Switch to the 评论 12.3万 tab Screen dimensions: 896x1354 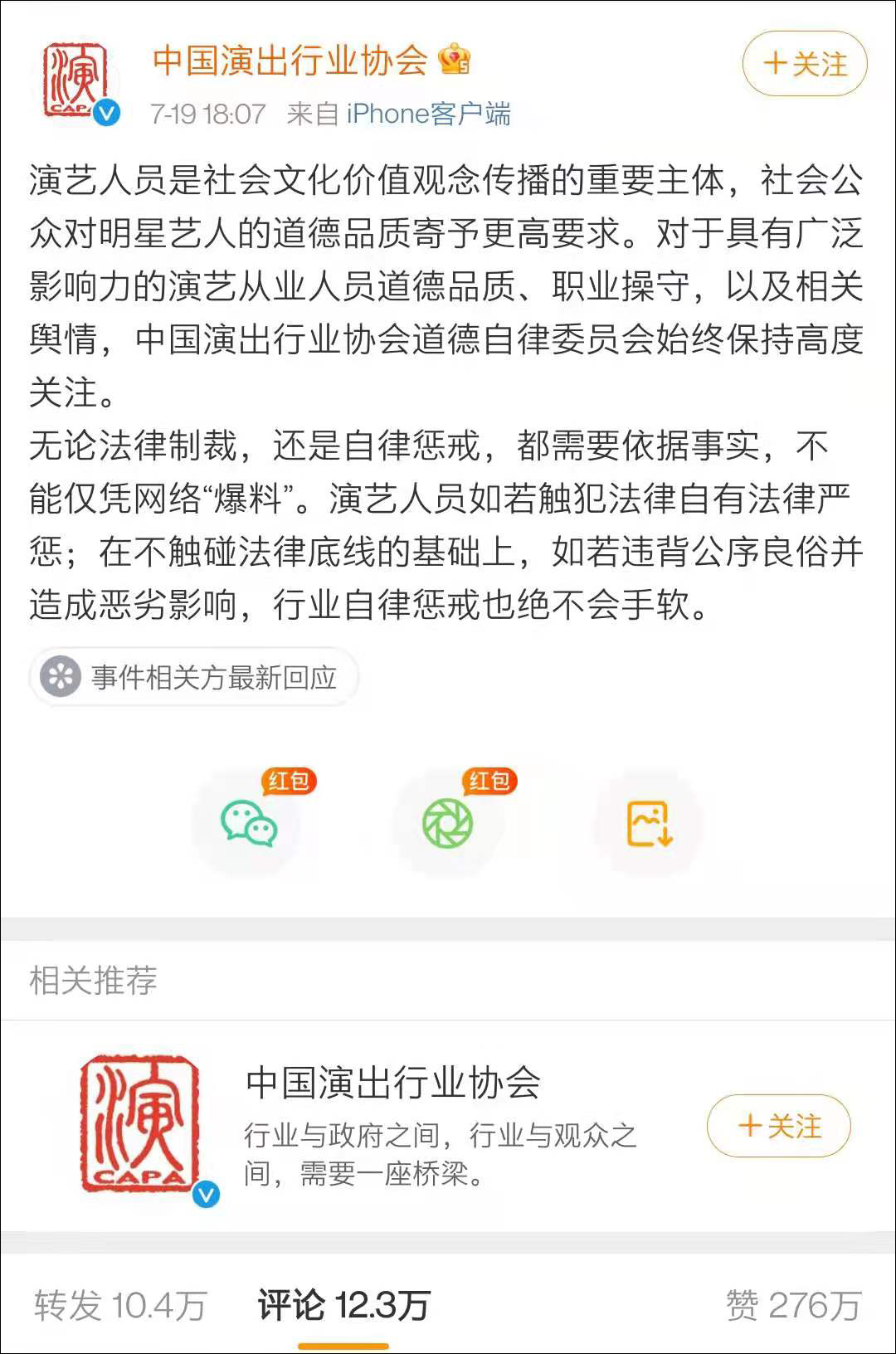click(x=345, y=1303)
